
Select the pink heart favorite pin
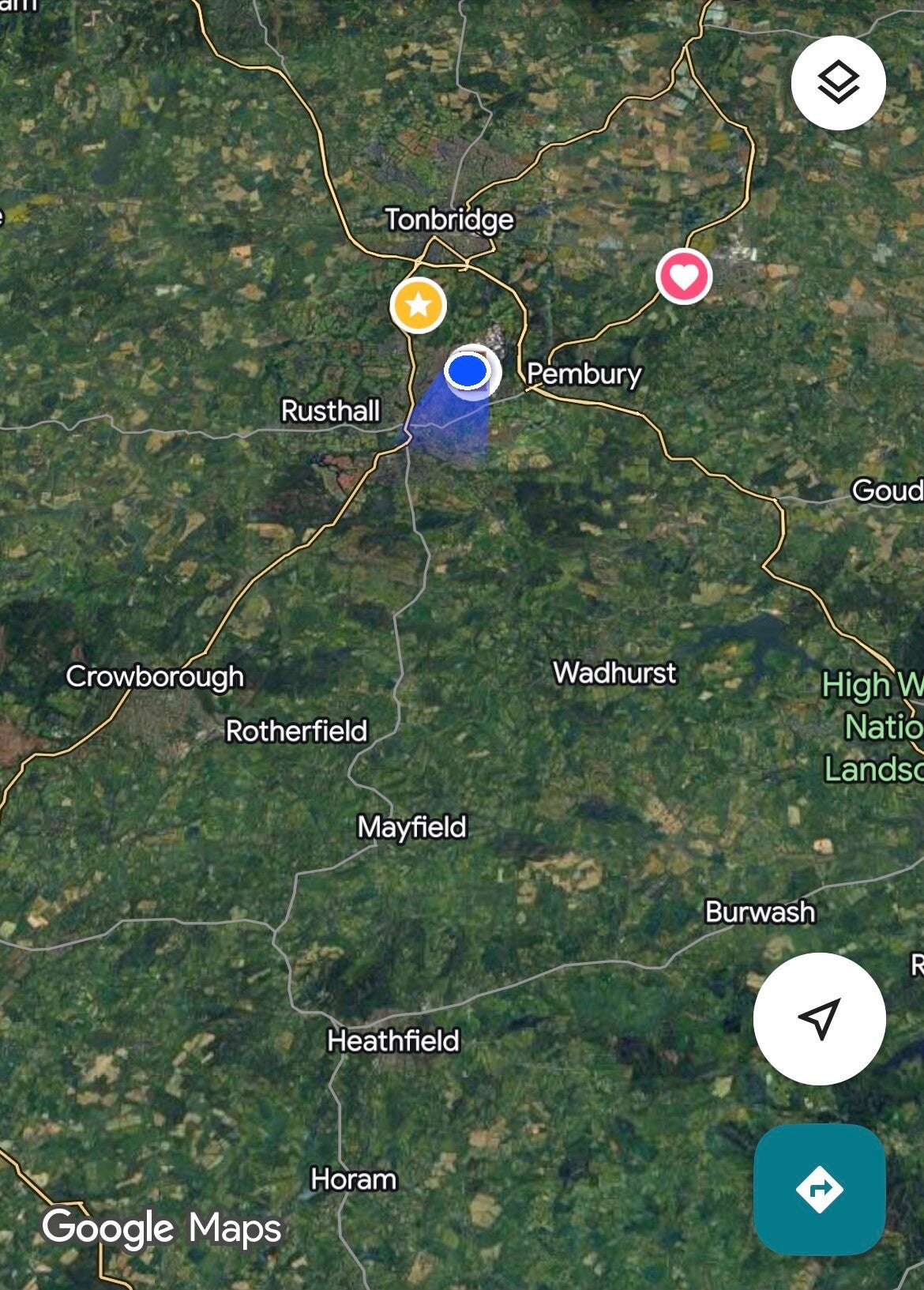coord(684,276)
